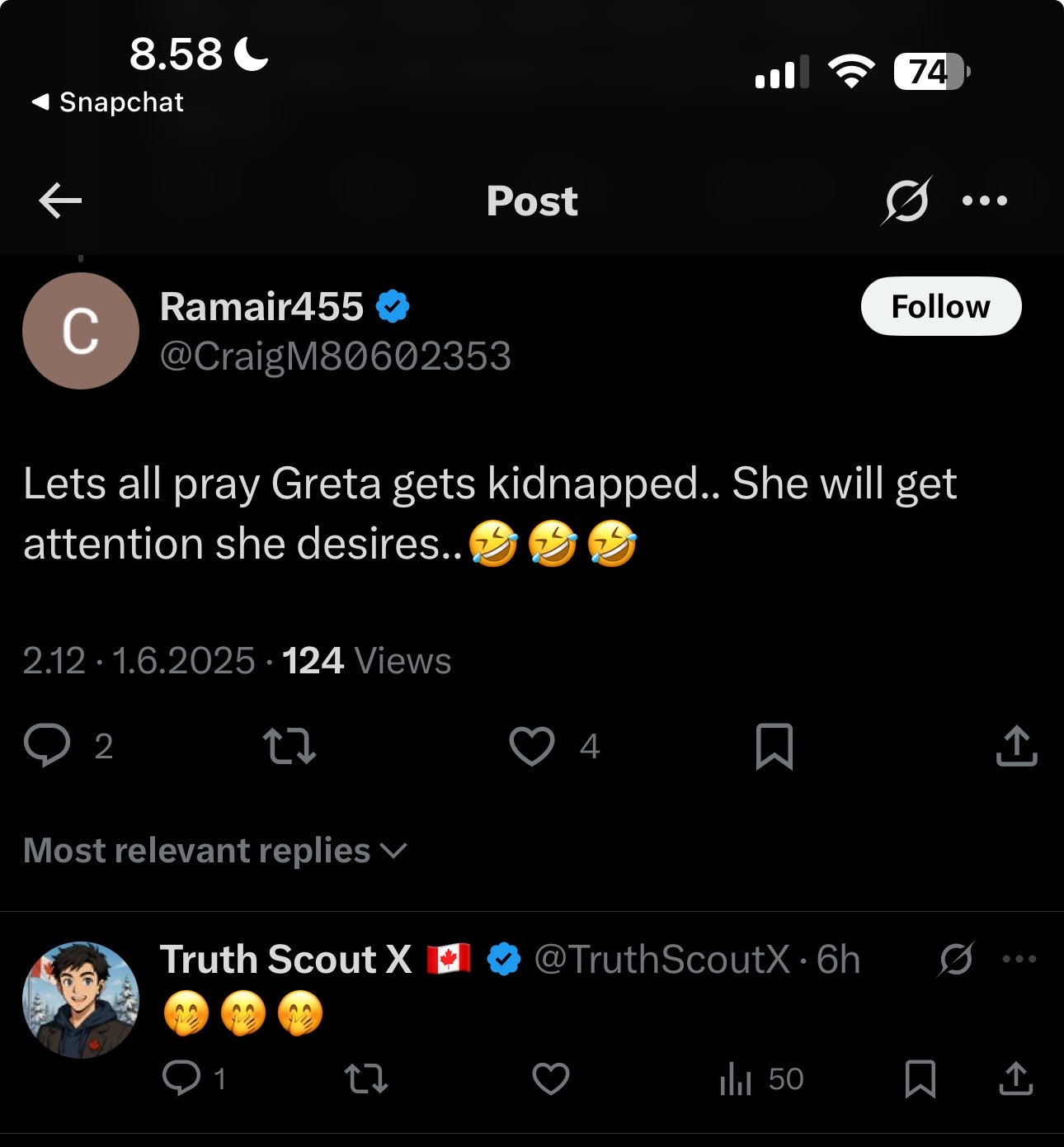Open the Grok icon in the header
Image resolution: width=1064 pixels, height=1147 pixels.
point(906,201)
